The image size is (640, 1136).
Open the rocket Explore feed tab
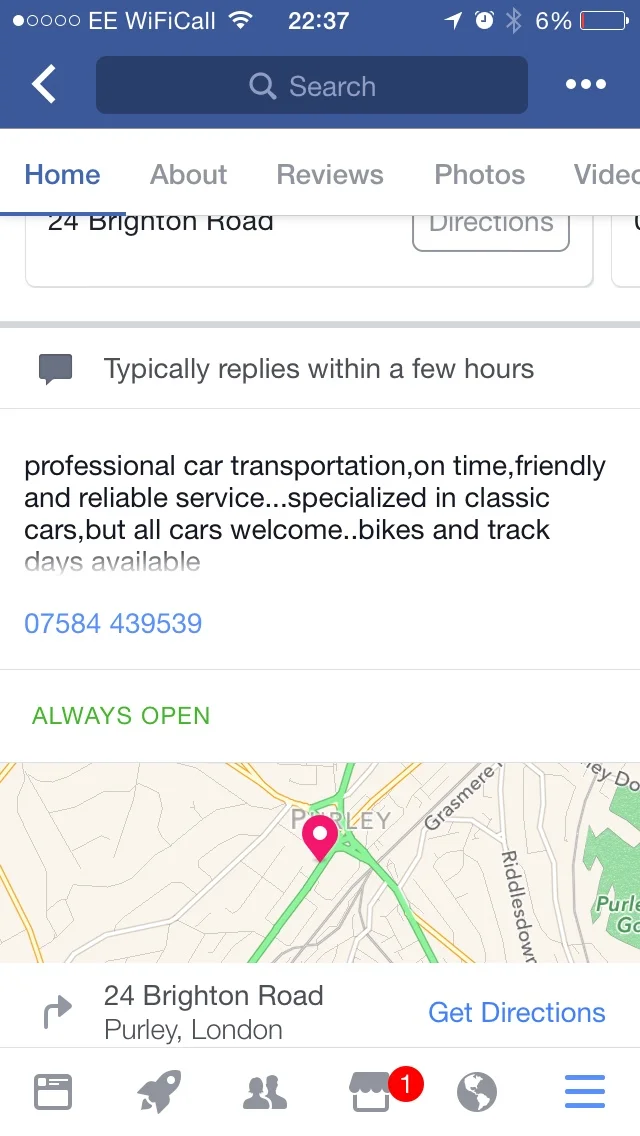[159, 1091]
